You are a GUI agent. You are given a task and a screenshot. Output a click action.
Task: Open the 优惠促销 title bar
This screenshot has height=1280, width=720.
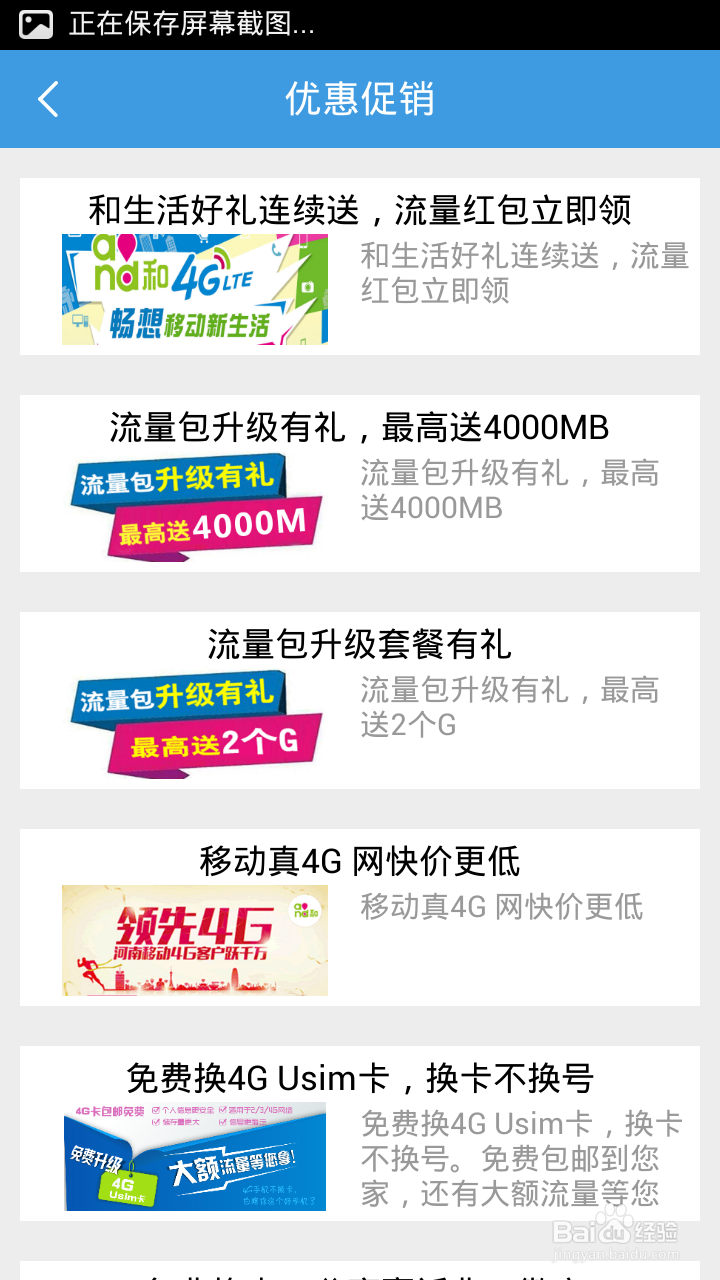(x=360, y=99)
